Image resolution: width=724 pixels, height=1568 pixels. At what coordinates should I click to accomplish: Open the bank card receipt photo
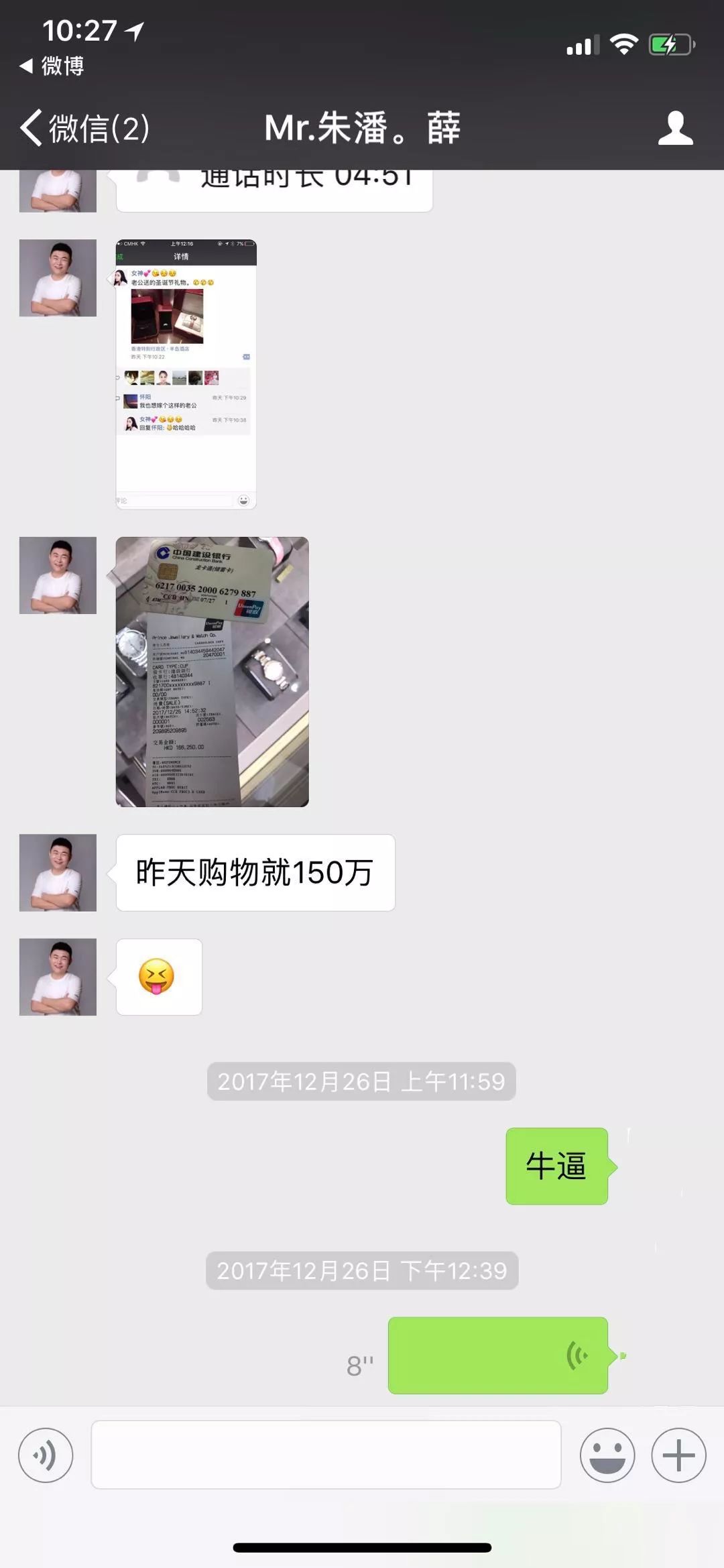[212, 671]
